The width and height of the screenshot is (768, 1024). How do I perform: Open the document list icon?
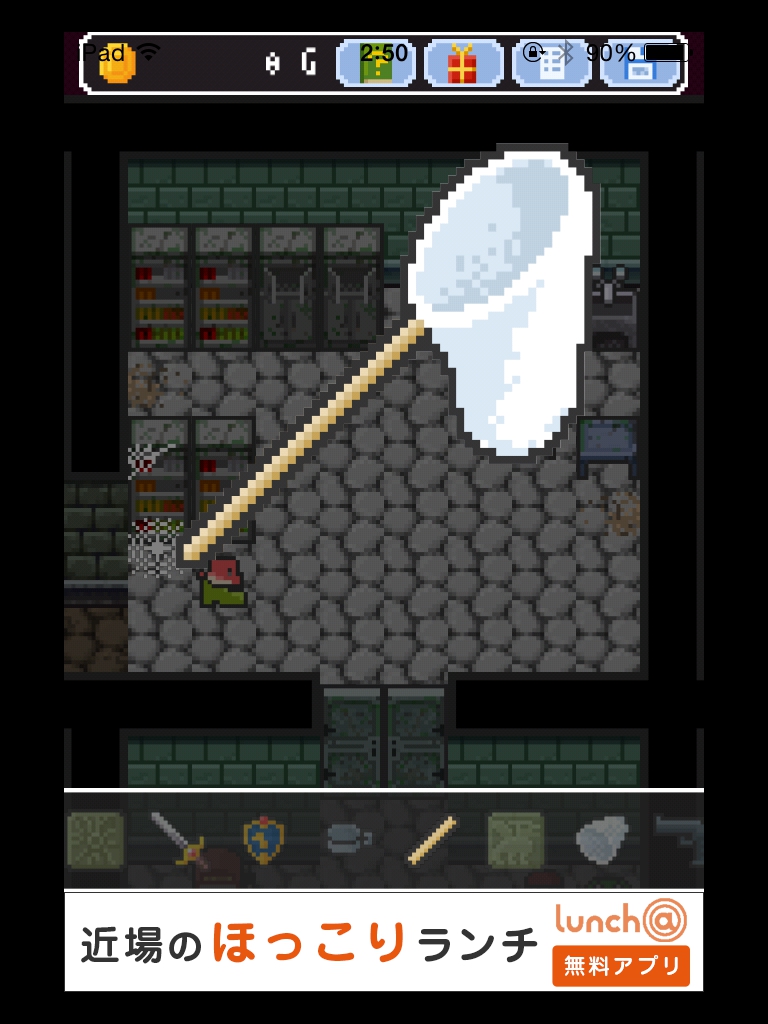551,64
